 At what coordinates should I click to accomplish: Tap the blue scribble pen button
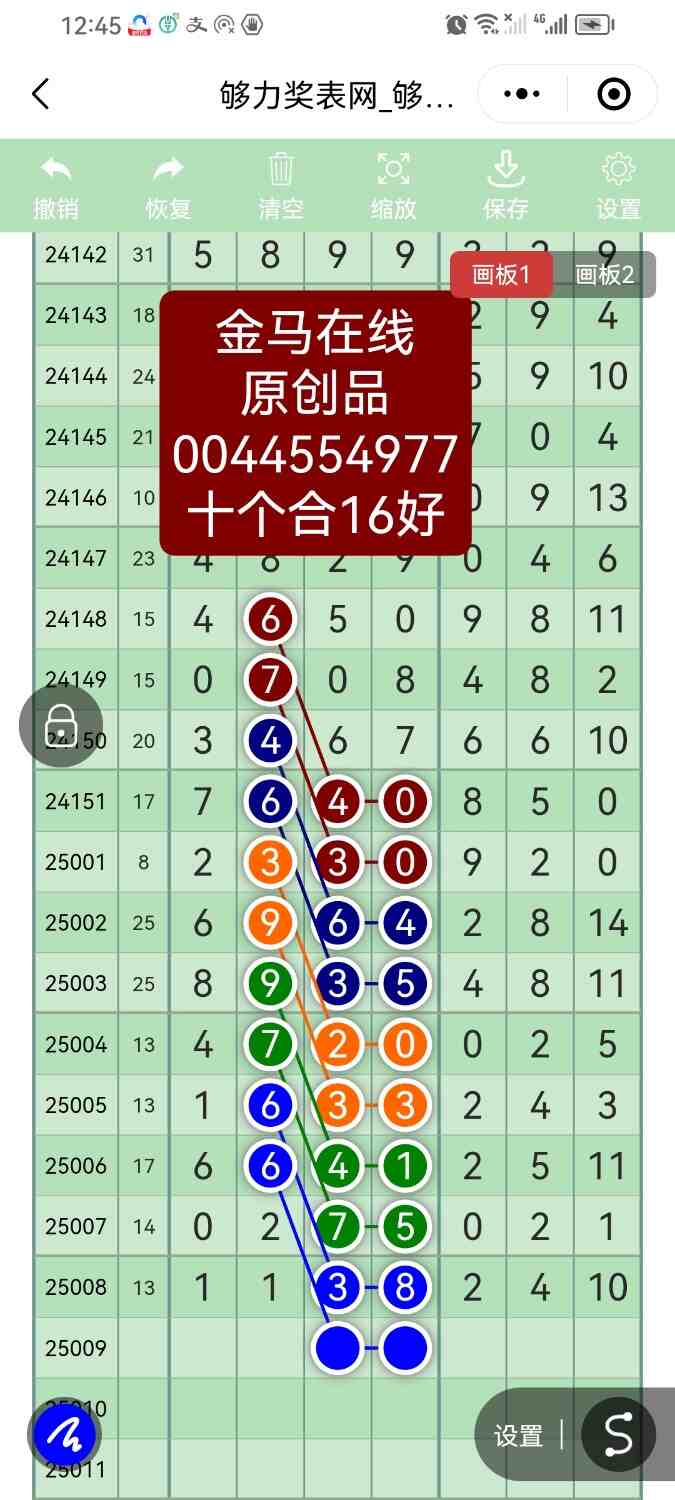(x=64, y=1435)
